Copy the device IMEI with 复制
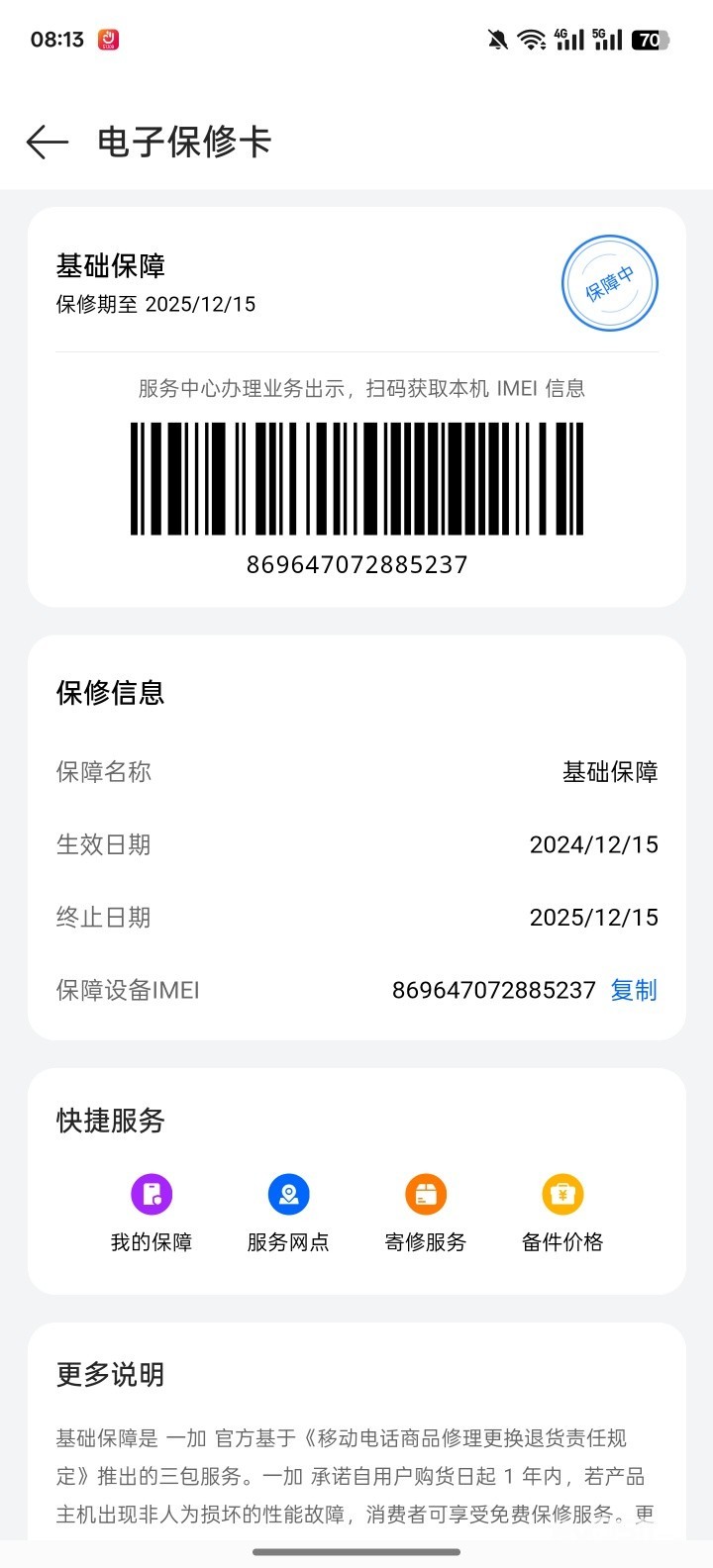The width and height of the screenshot is (713, 1568). (x=634, y=990)
